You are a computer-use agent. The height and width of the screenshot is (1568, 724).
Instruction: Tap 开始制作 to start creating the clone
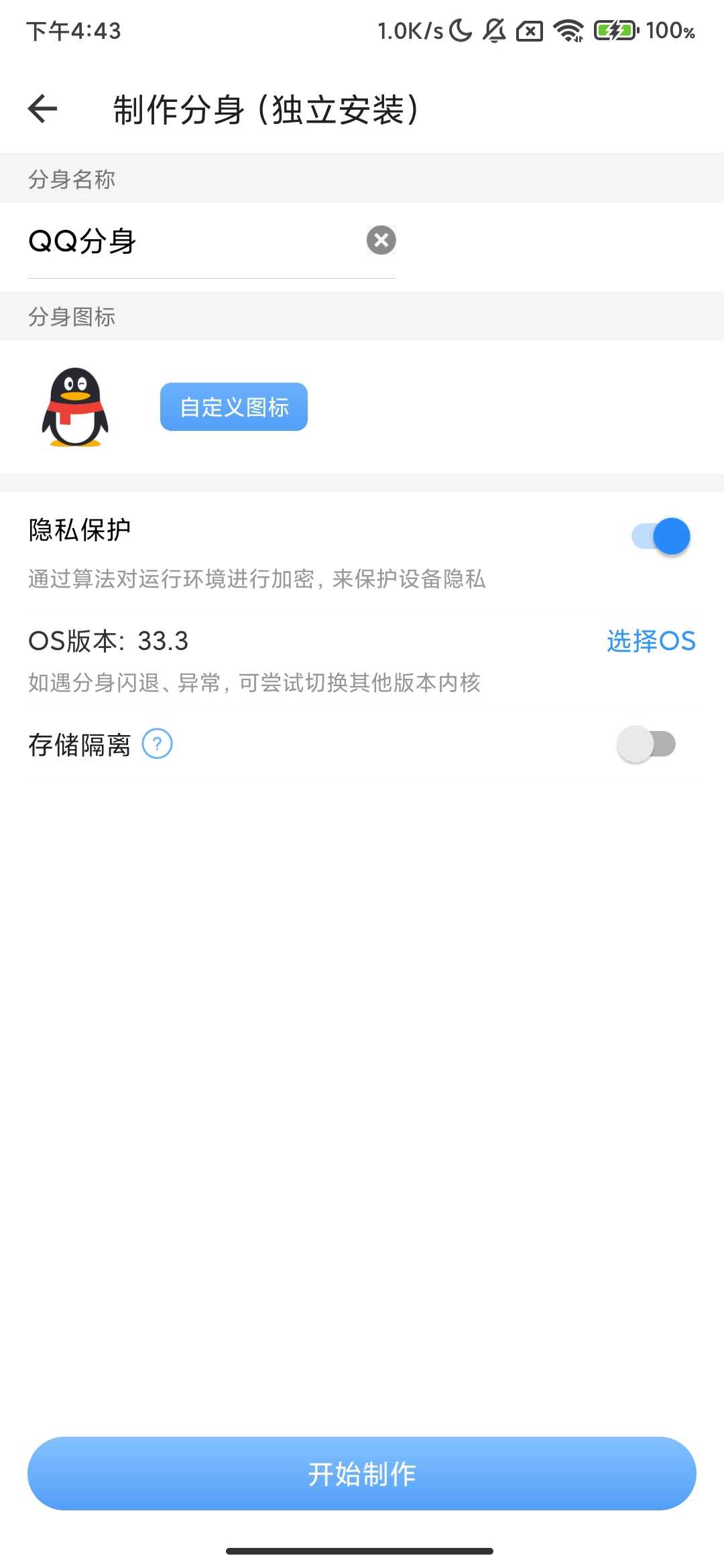pyautogui.click(x=362, y=1473)
